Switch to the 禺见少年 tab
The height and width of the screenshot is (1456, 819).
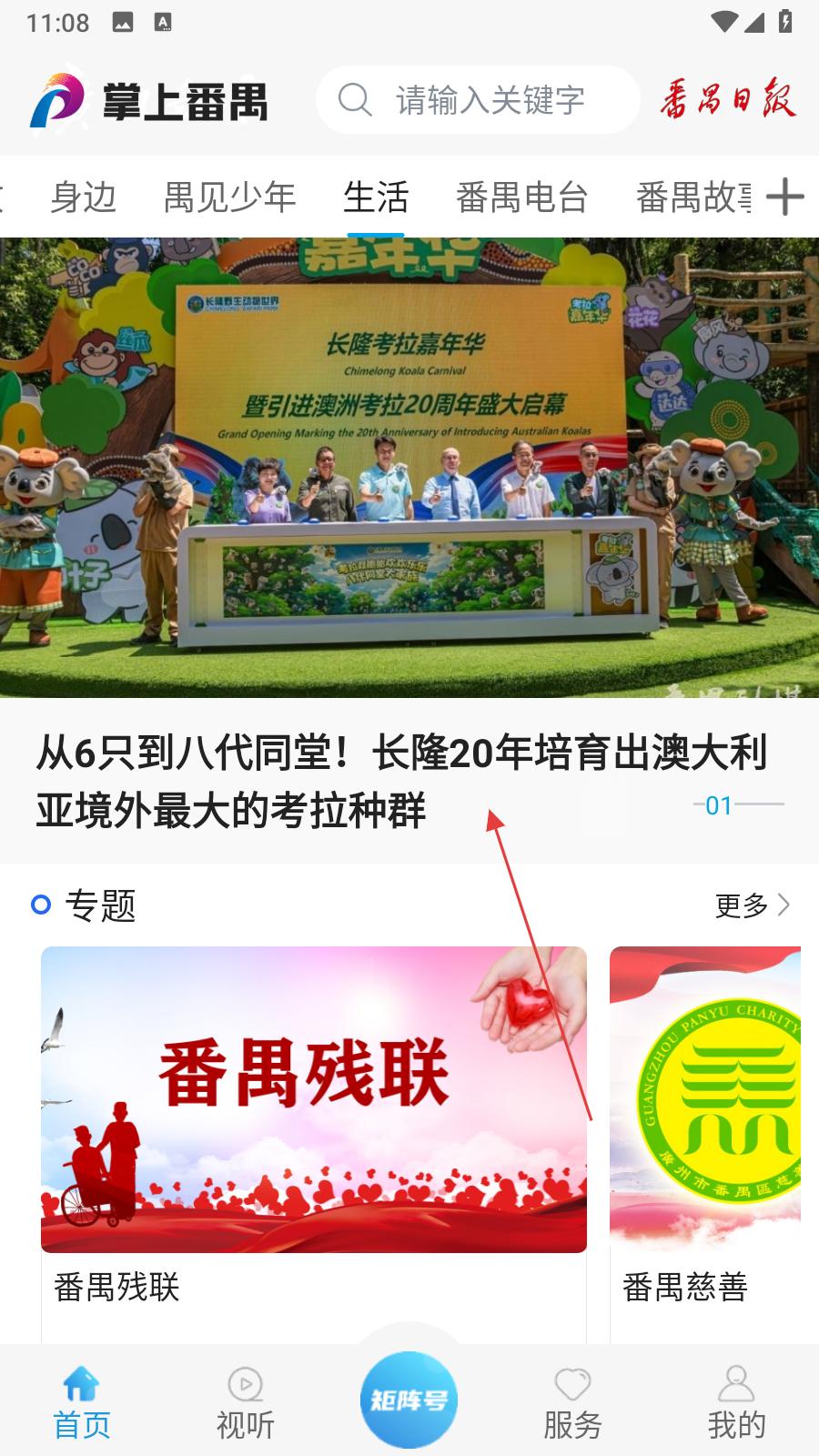[229, 197]
